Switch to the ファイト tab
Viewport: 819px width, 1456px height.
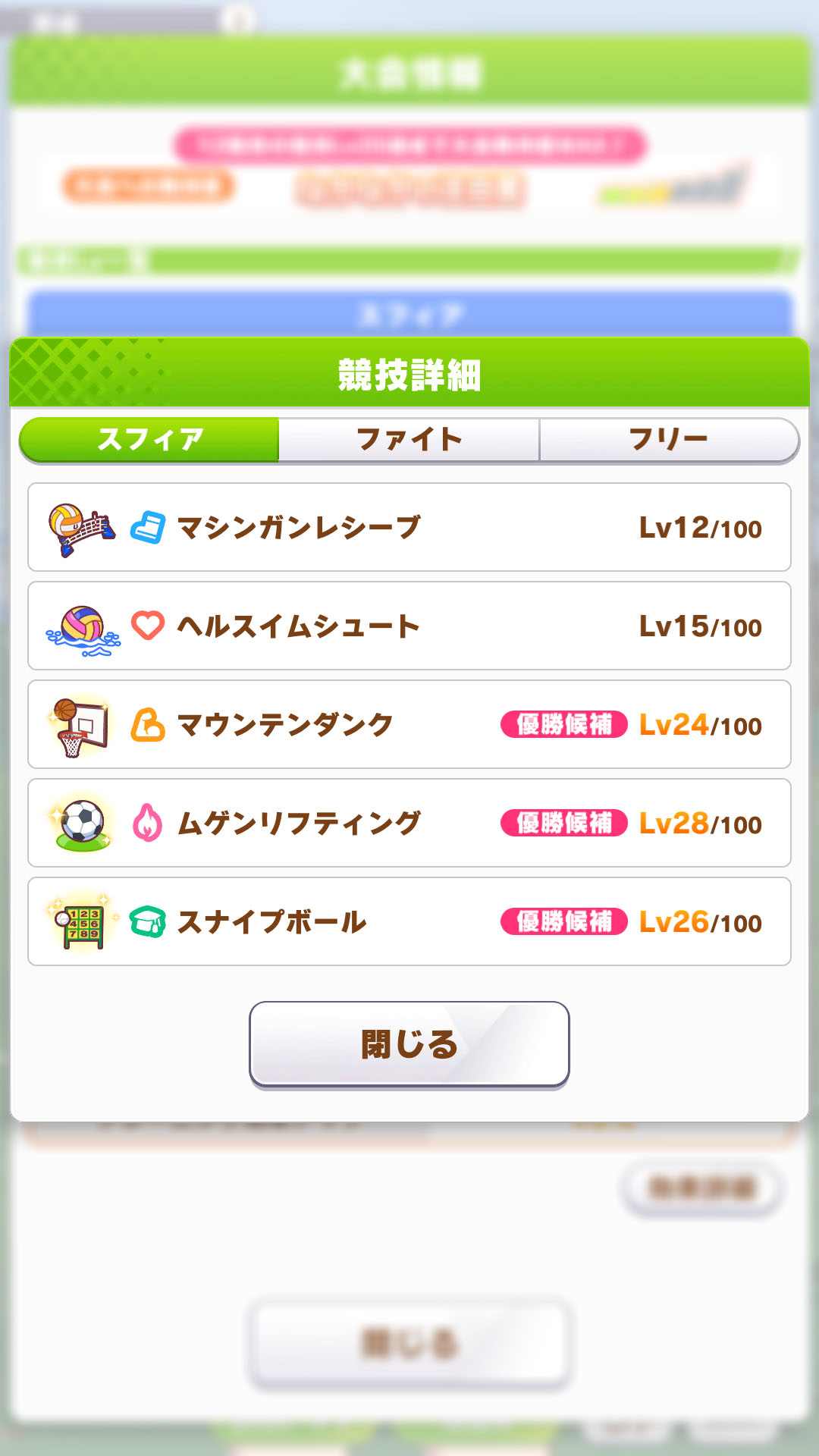coord(409,439)
